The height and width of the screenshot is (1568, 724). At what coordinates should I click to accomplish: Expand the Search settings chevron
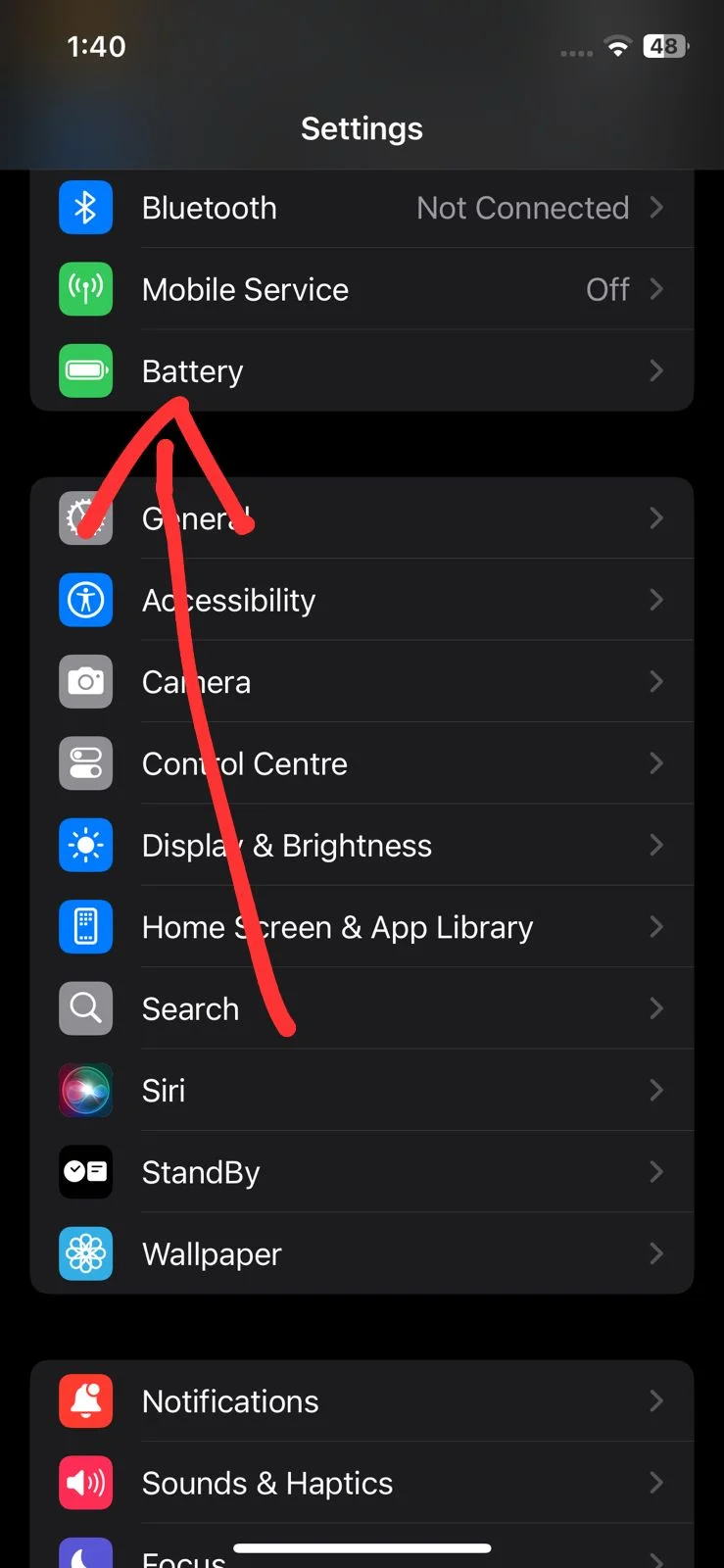point(655,1008)
